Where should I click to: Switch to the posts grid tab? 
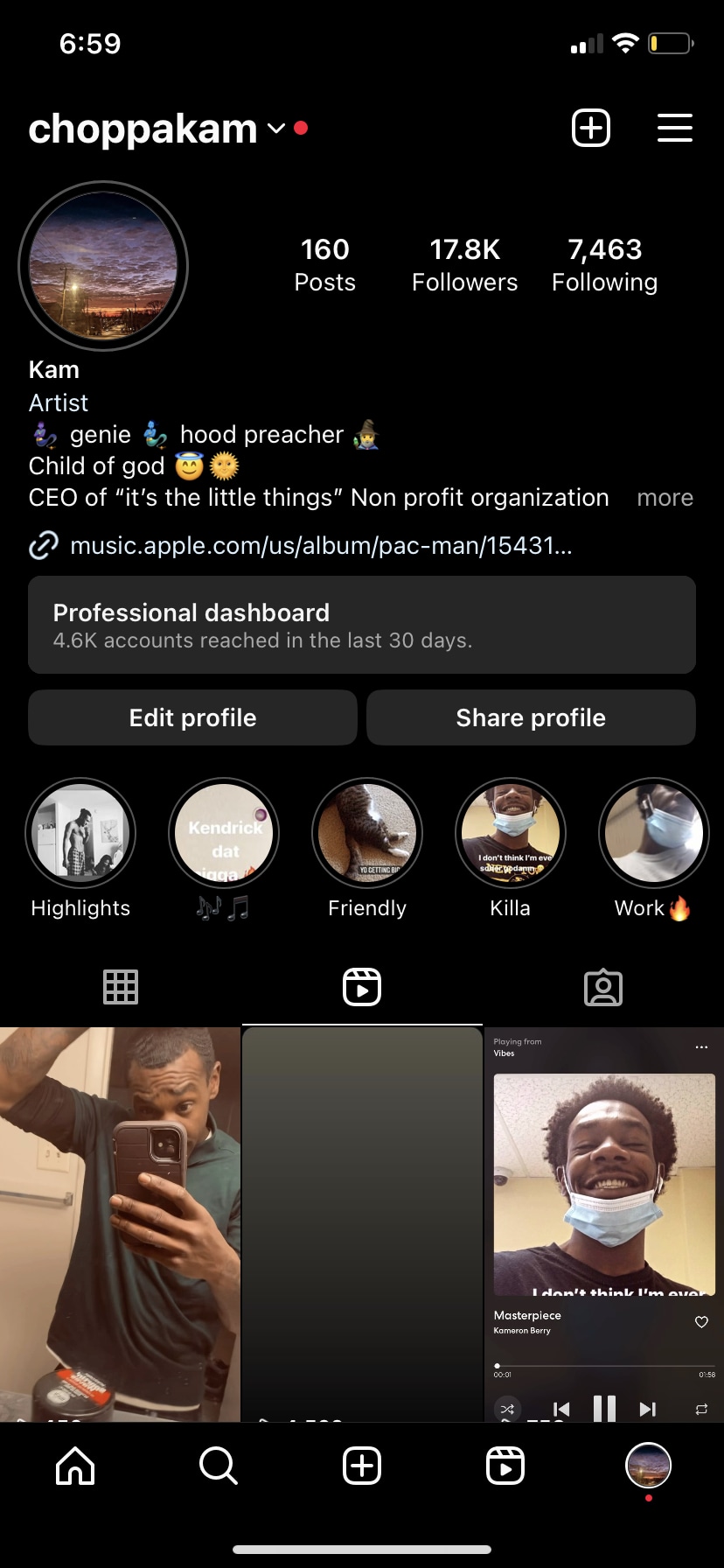[x=121, y=987]
